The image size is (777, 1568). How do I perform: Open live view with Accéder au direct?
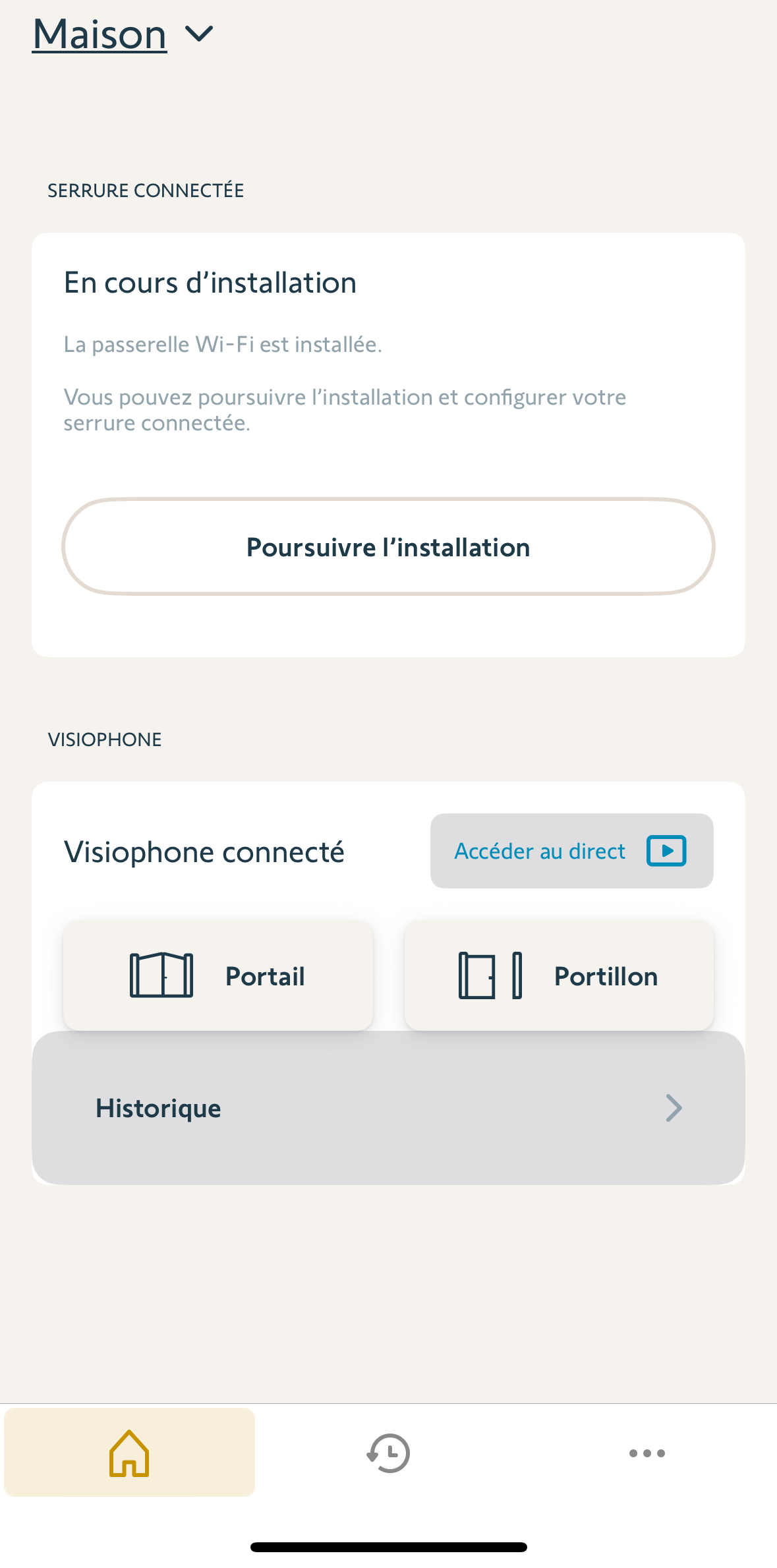pos(571,851)
